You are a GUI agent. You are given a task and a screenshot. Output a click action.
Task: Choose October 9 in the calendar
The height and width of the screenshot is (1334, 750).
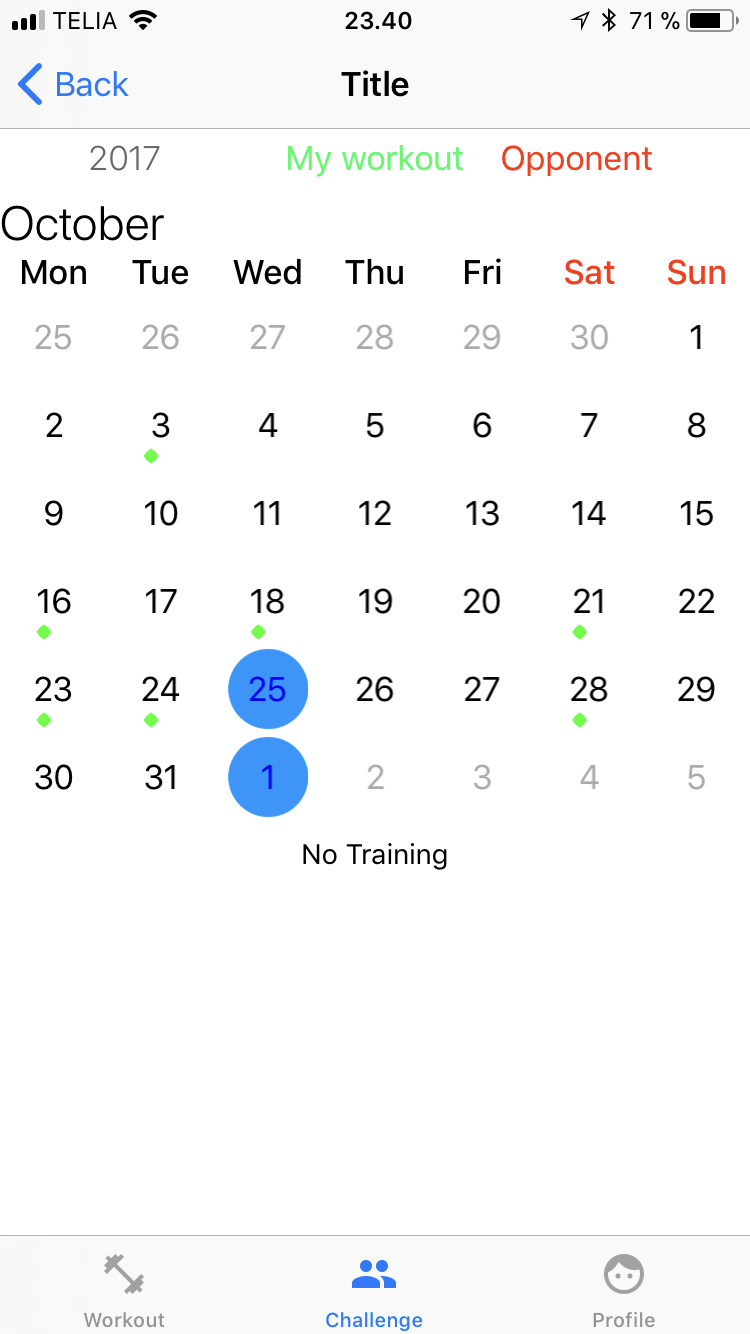(54, 514)
